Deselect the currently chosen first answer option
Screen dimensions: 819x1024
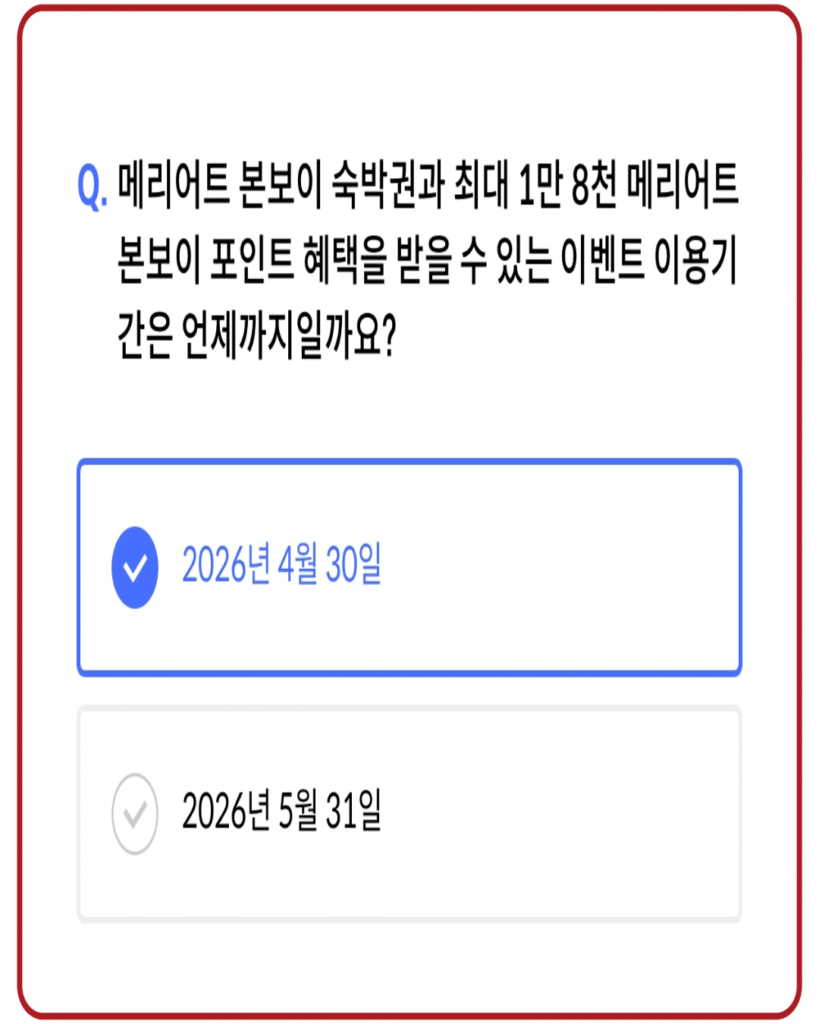click(x=409, y=565)
